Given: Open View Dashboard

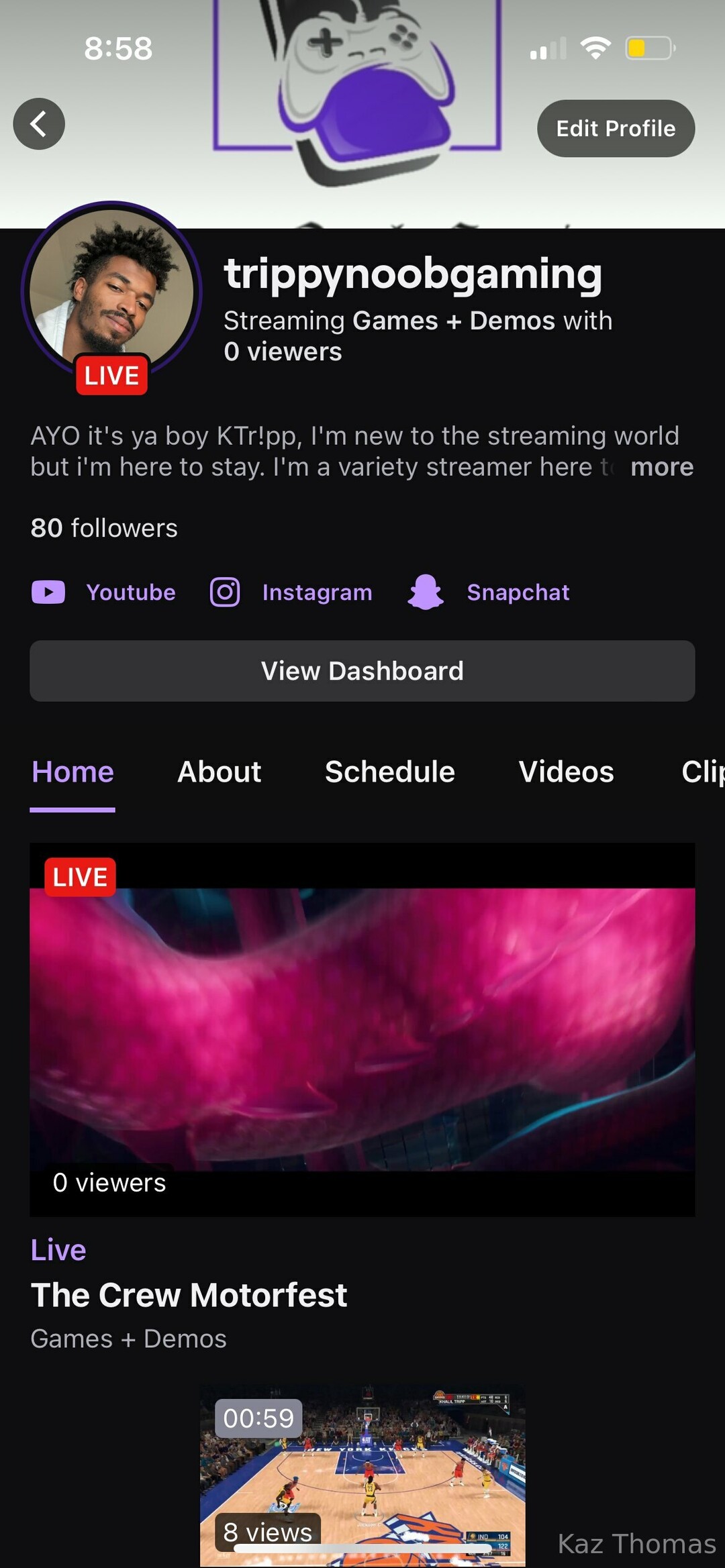Looking at the screenshot, I should pos(362,671).
